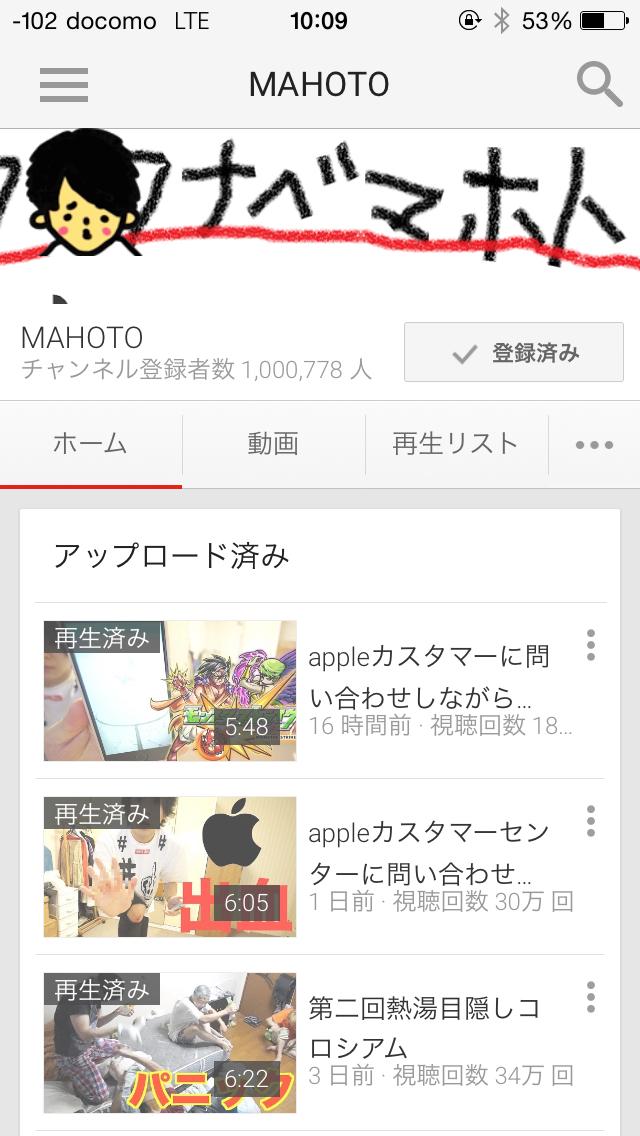This screenshot has height=1136, width=640.
Task: Play 第二回熱湯目隠しコロシアム video
Action: [170, 1043]
